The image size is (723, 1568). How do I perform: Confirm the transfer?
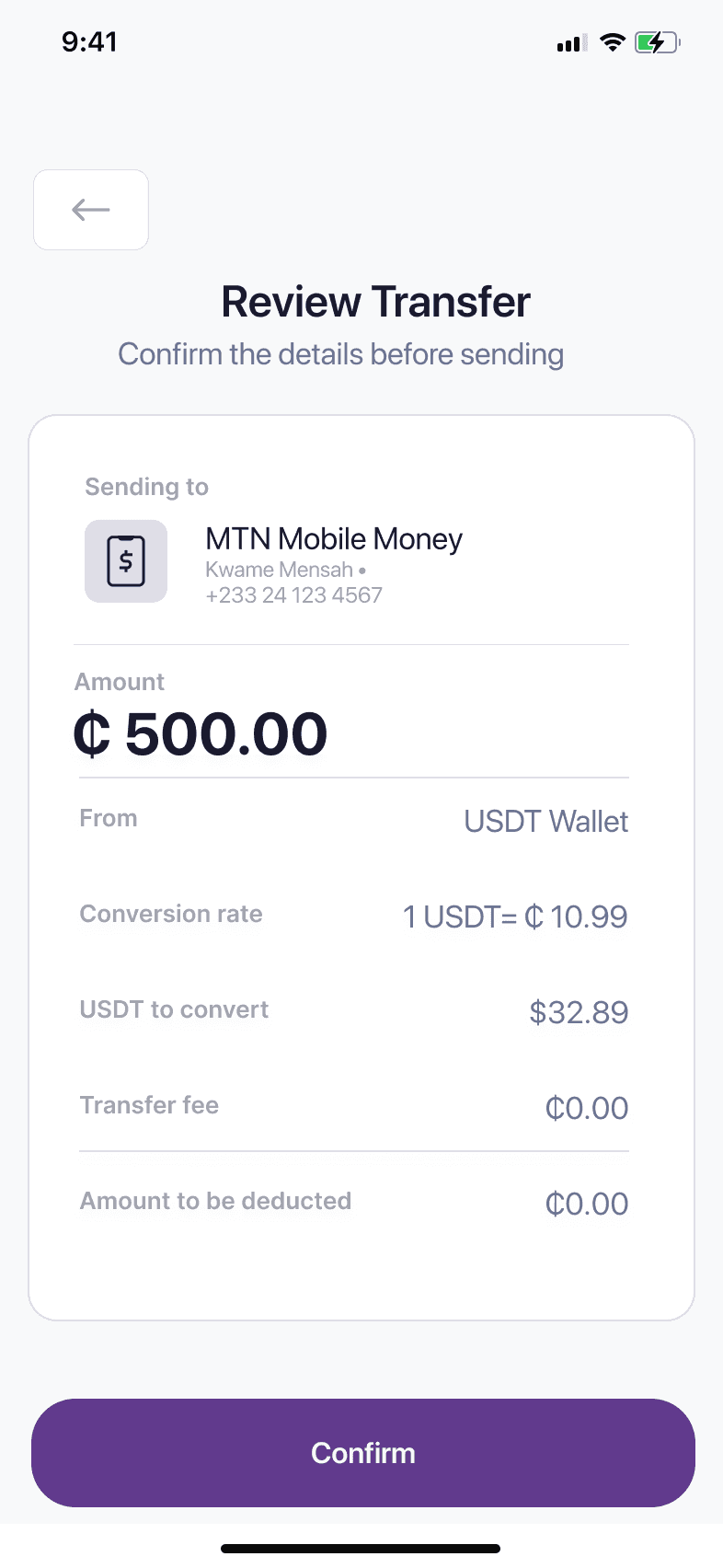363,1453
